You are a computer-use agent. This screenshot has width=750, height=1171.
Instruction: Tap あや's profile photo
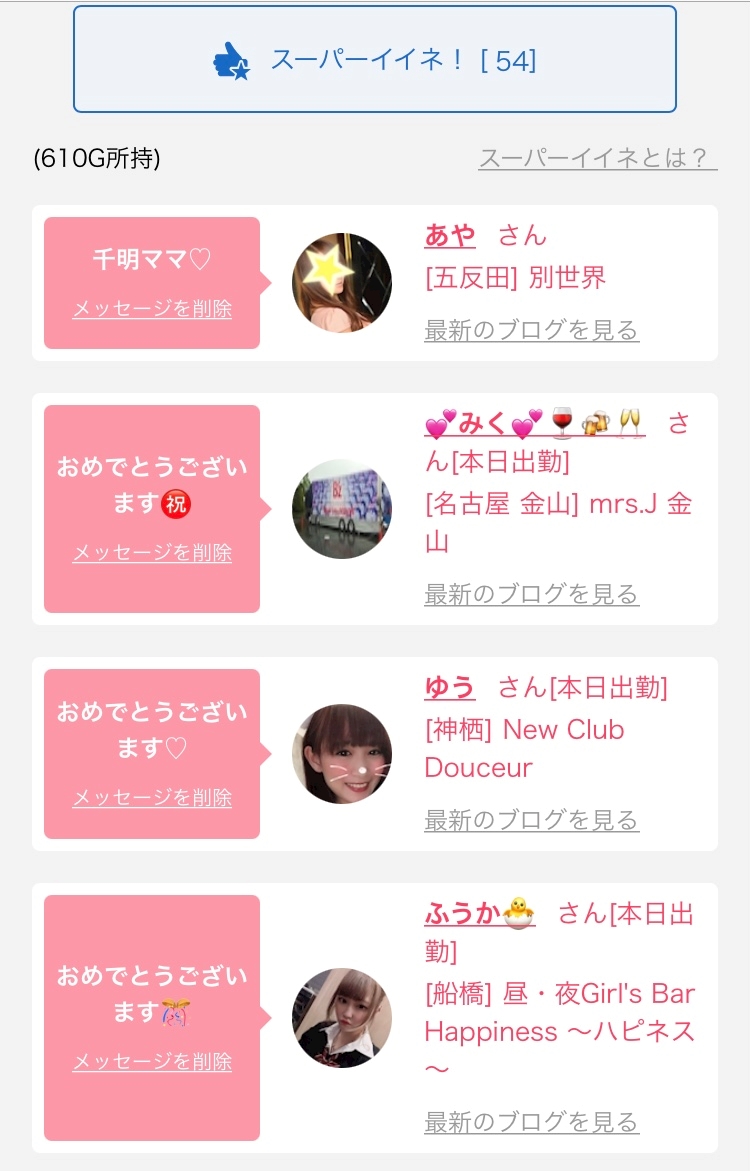[342, 283]
